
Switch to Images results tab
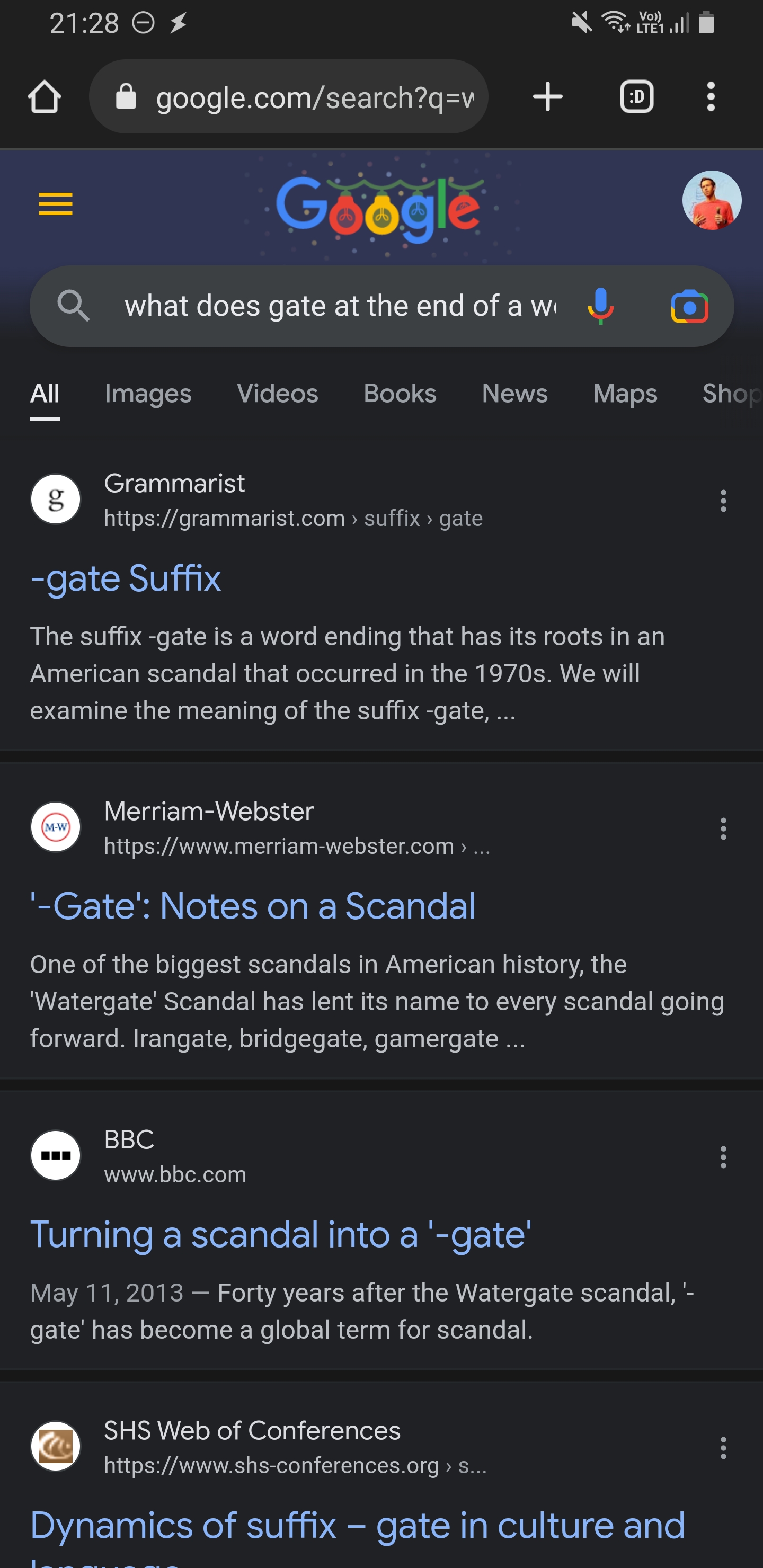[148, 394]
